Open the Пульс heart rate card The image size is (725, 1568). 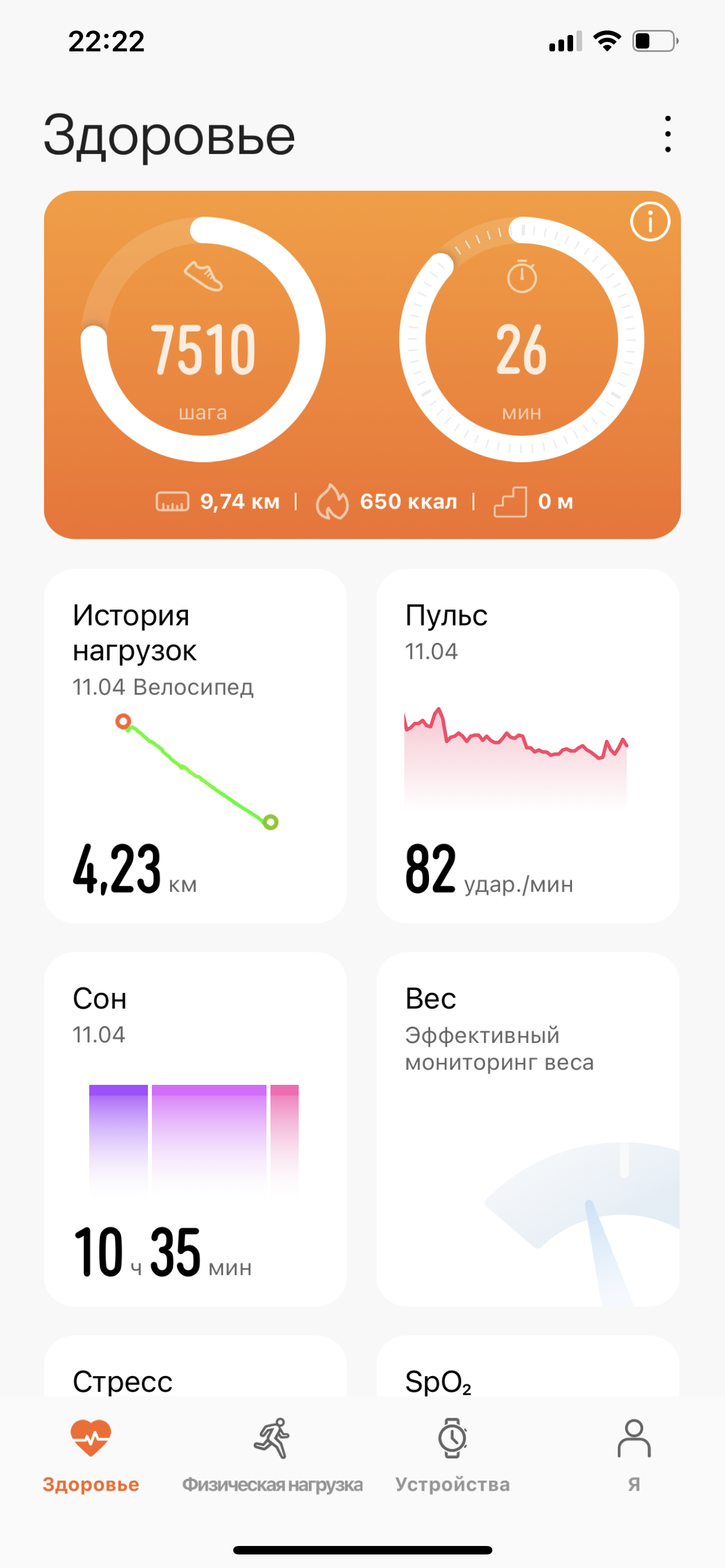pyautogui.click(x=528, y=746)
